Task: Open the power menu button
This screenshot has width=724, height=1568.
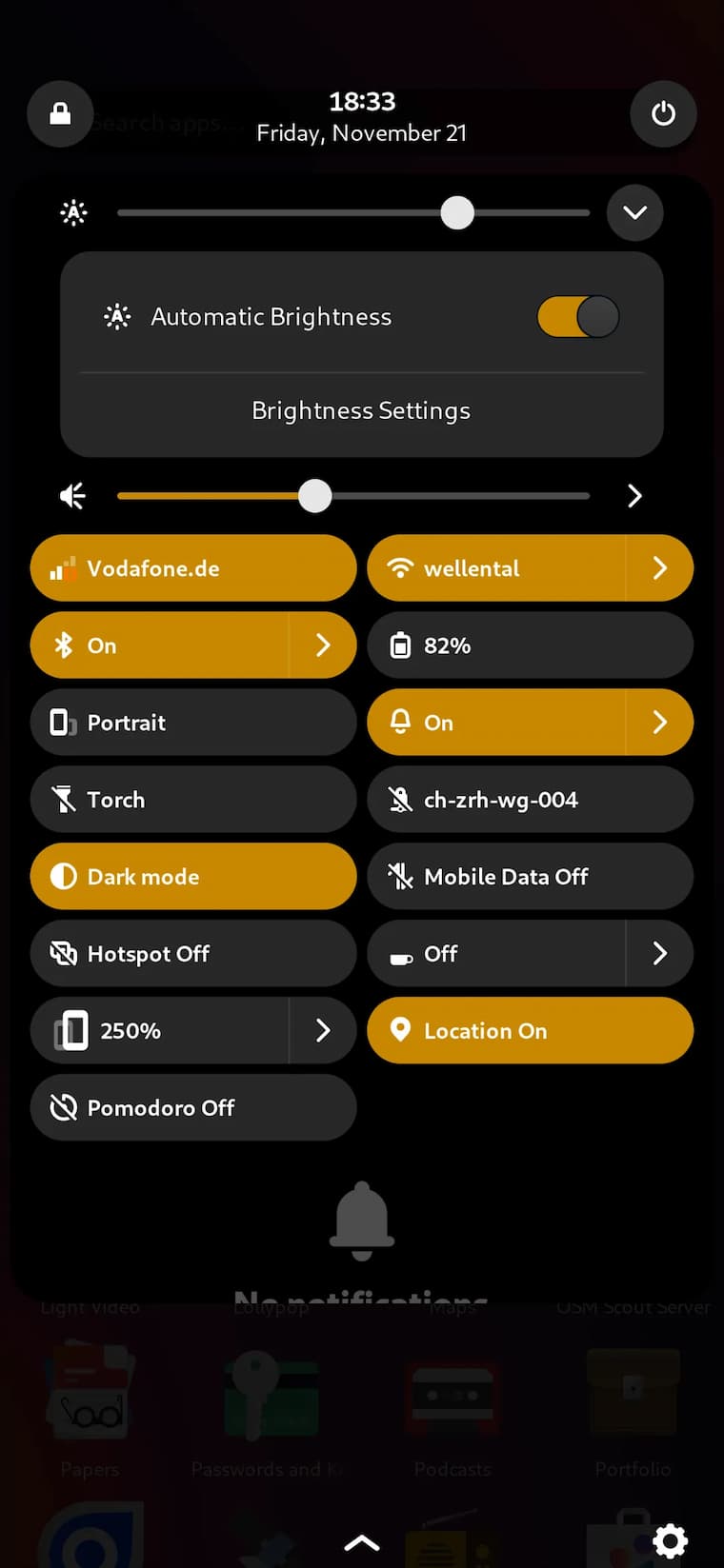Action: point(663,114)
